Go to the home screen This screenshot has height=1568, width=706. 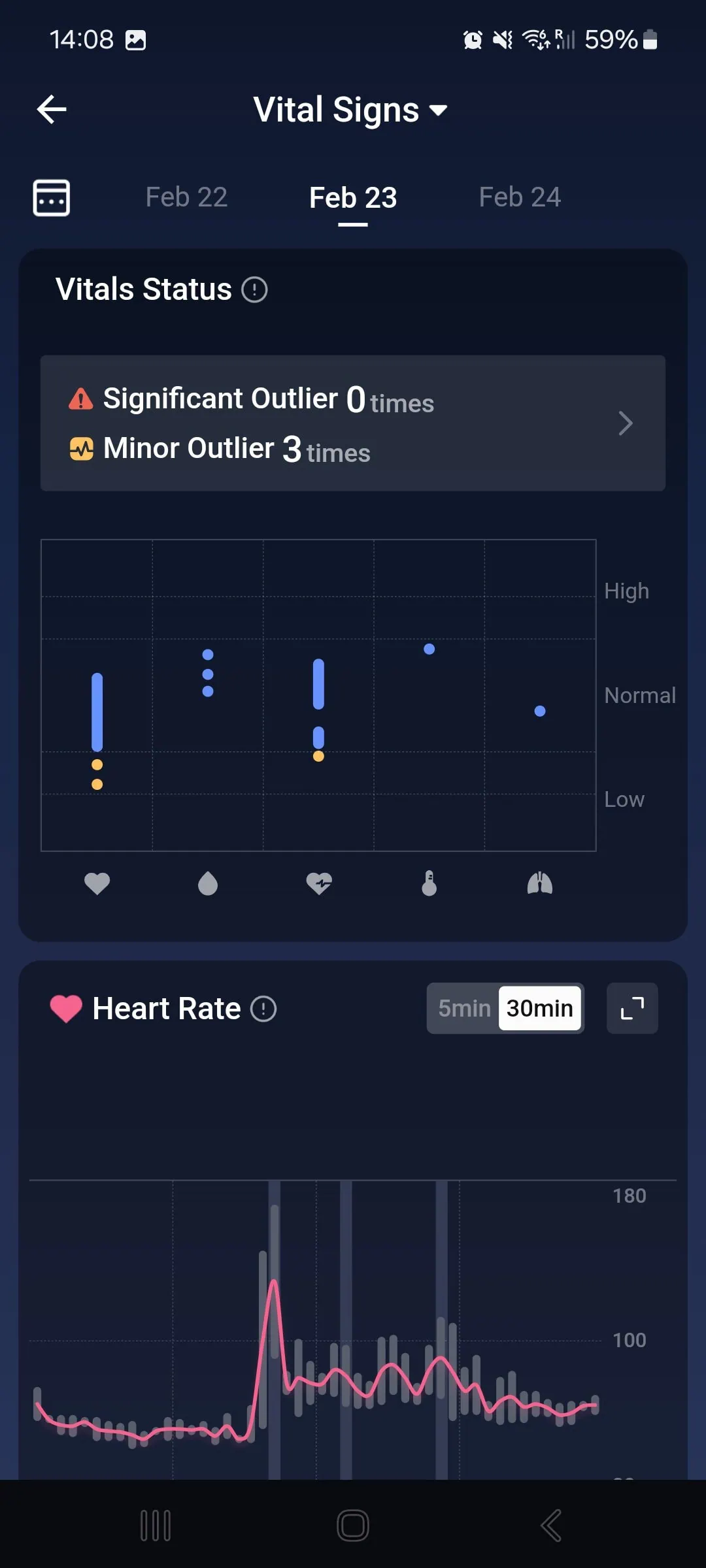(353, 1526)
